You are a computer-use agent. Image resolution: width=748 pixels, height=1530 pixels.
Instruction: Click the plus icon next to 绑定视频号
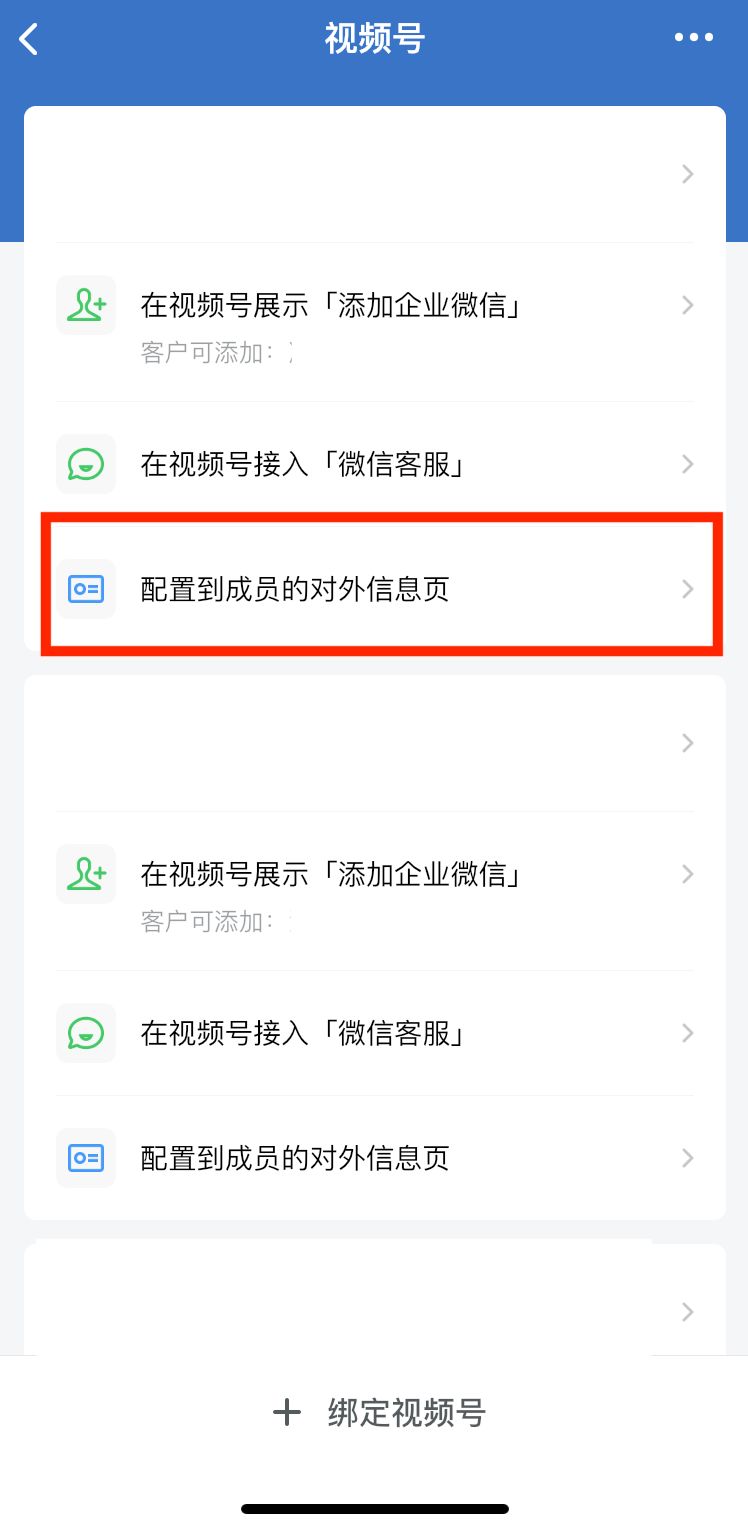click(287, 1412)
